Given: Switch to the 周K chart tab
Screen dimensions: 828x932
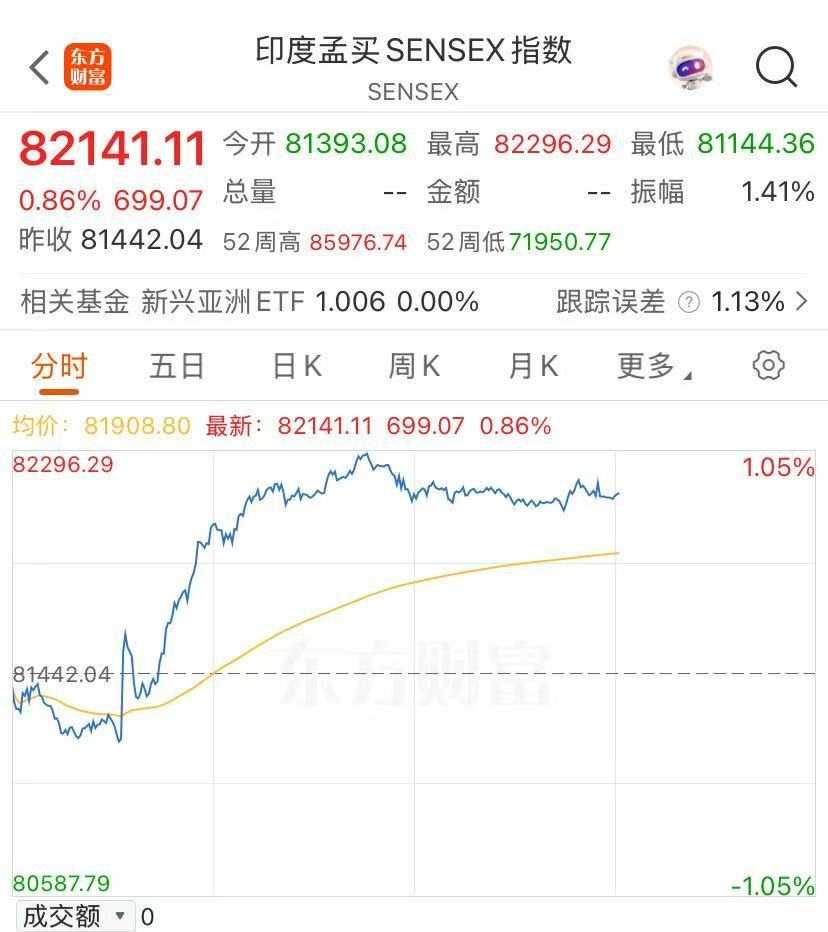Looking at the screenshot, I should tap(414, 366).
